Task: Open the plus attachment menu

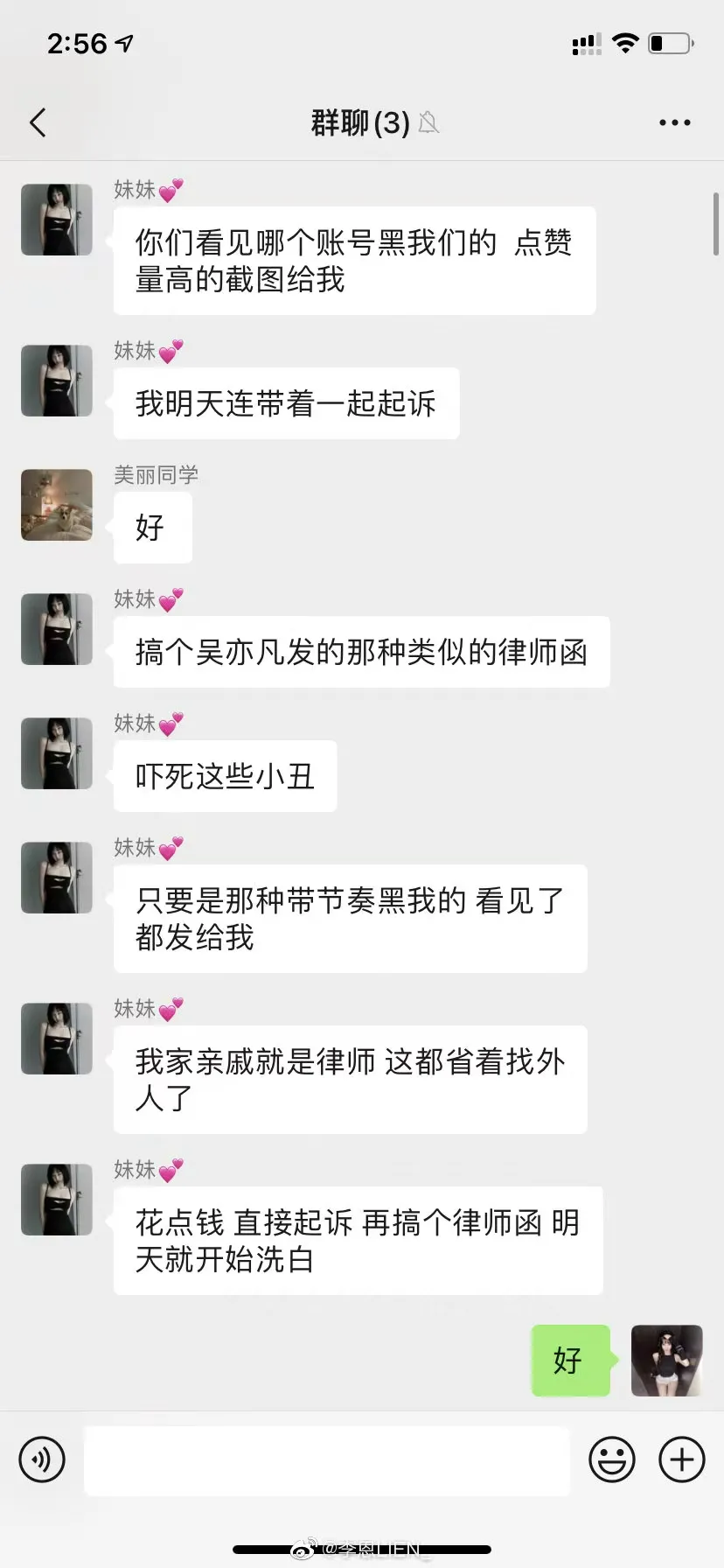Action: pyautogui.click(x=680, y=1459)
